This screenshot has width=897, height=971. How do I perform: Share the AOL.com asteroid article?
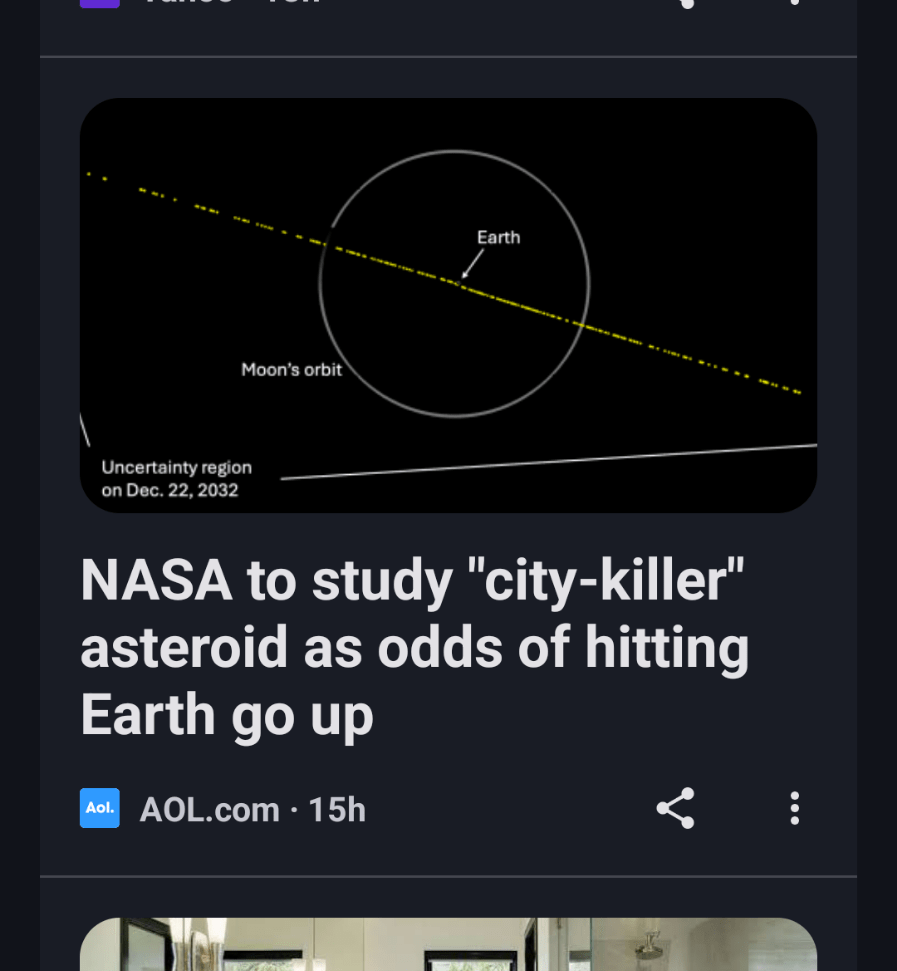tap(675, 808)
